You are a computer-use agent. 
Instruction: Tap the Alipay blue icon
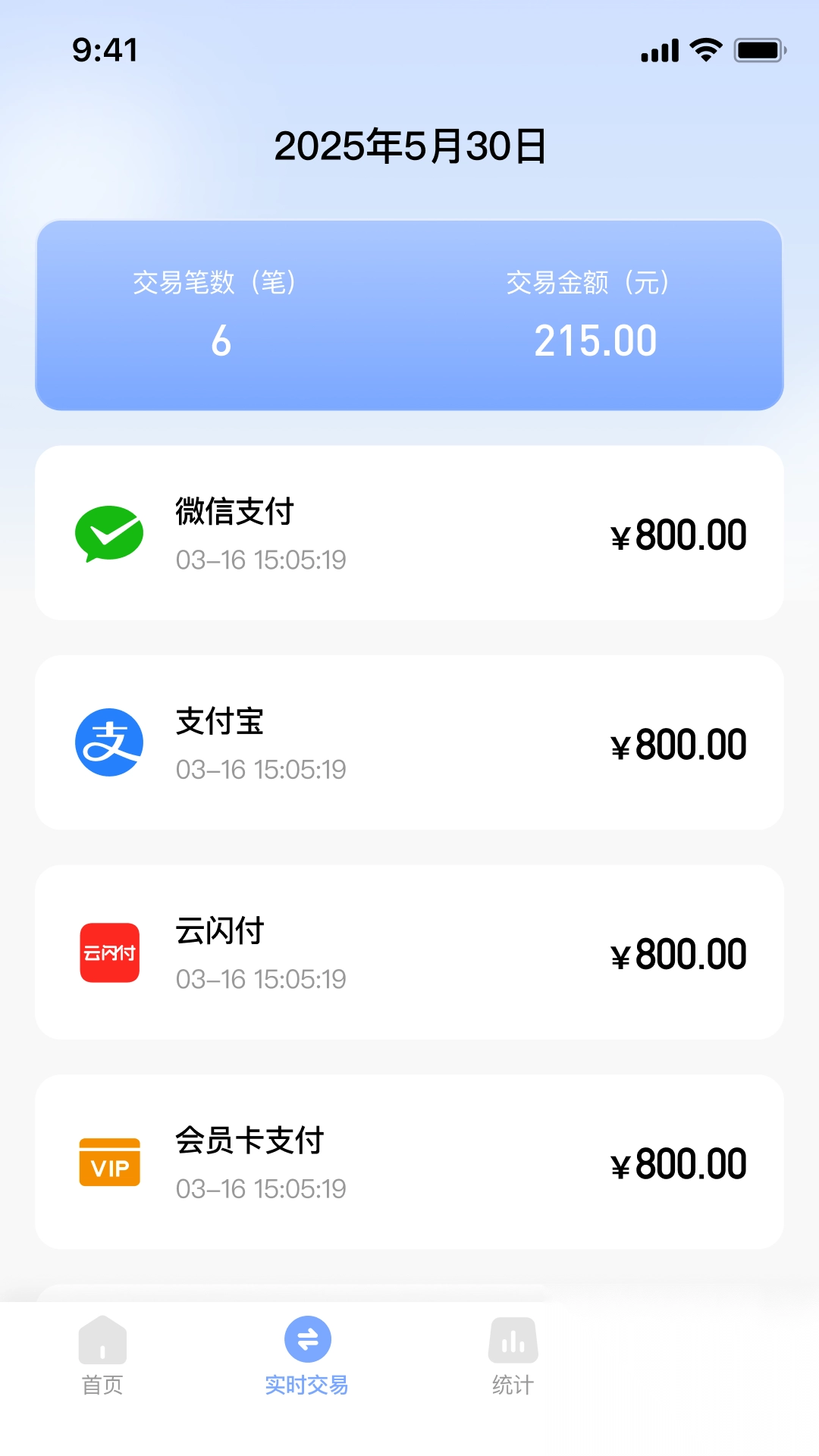109,742
